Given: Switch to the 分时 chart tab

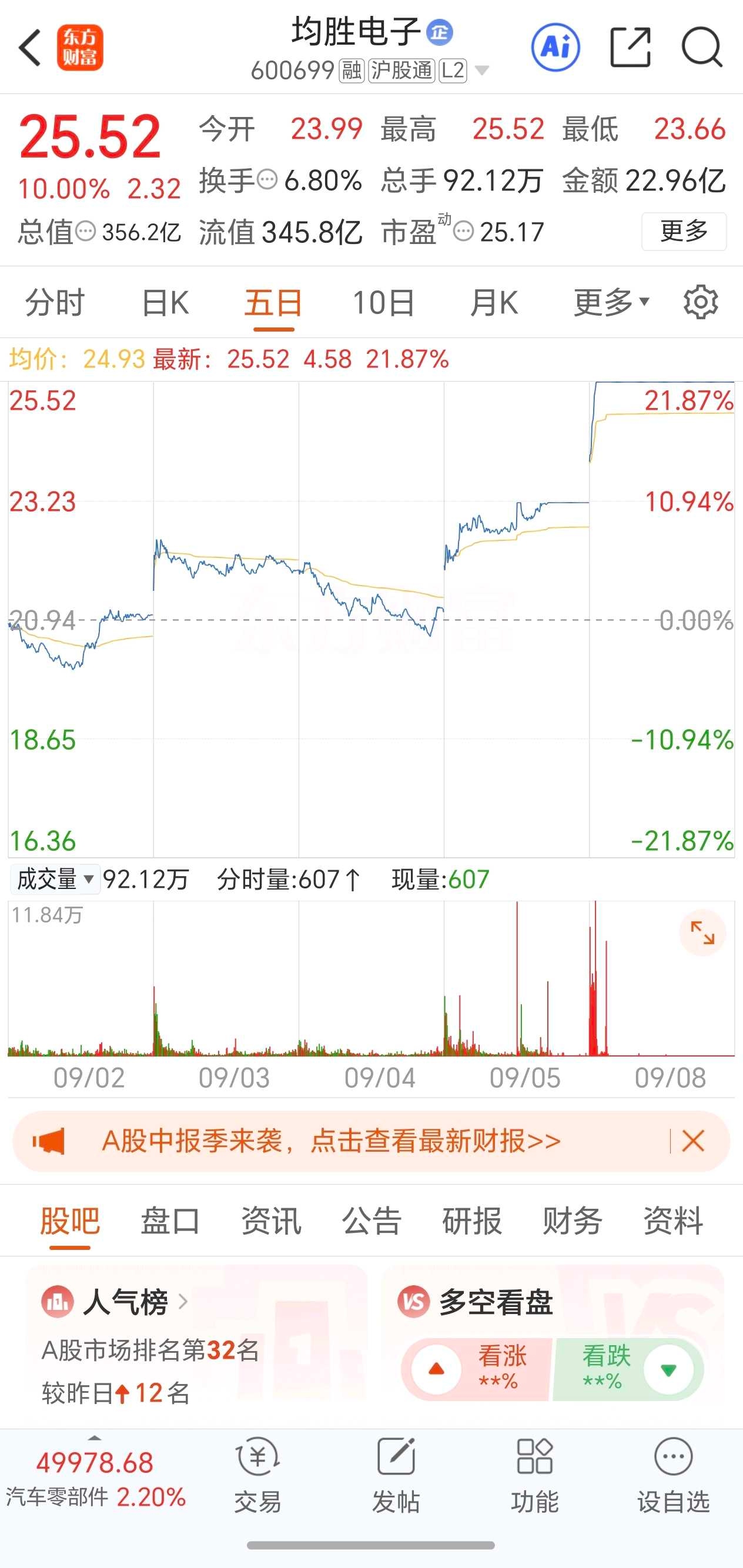Looking at the screenshot, I should [55, 303].
